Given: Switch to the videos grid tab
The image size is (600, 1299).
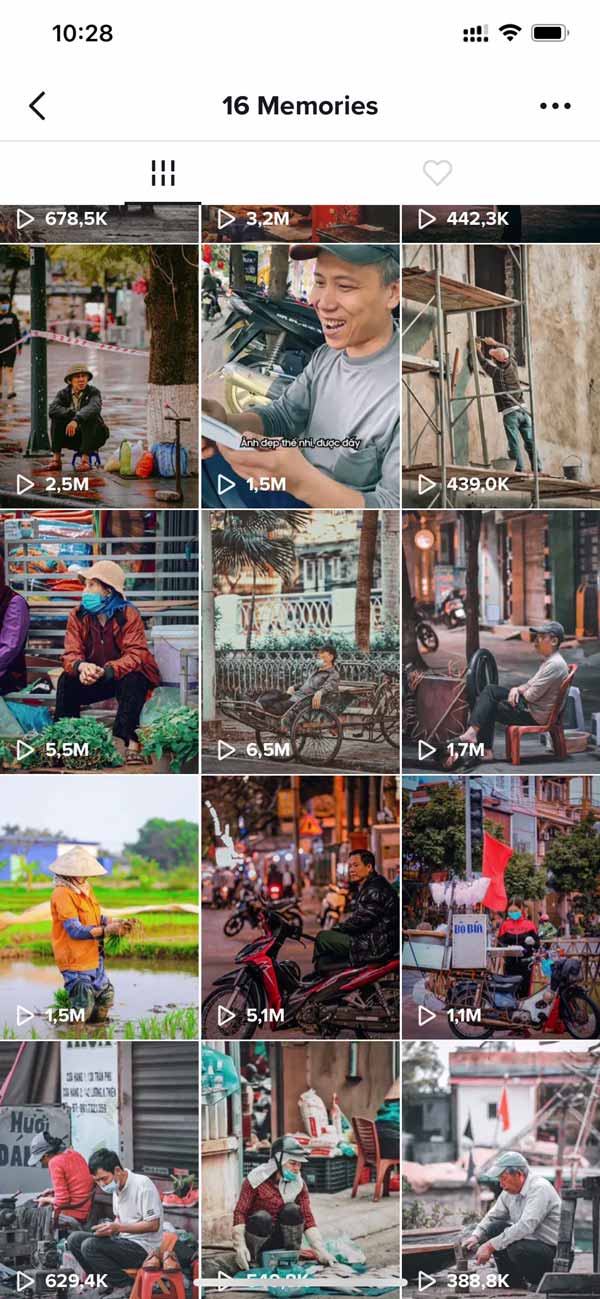Looking at the screenshot, I should click(x=163, y=173).
